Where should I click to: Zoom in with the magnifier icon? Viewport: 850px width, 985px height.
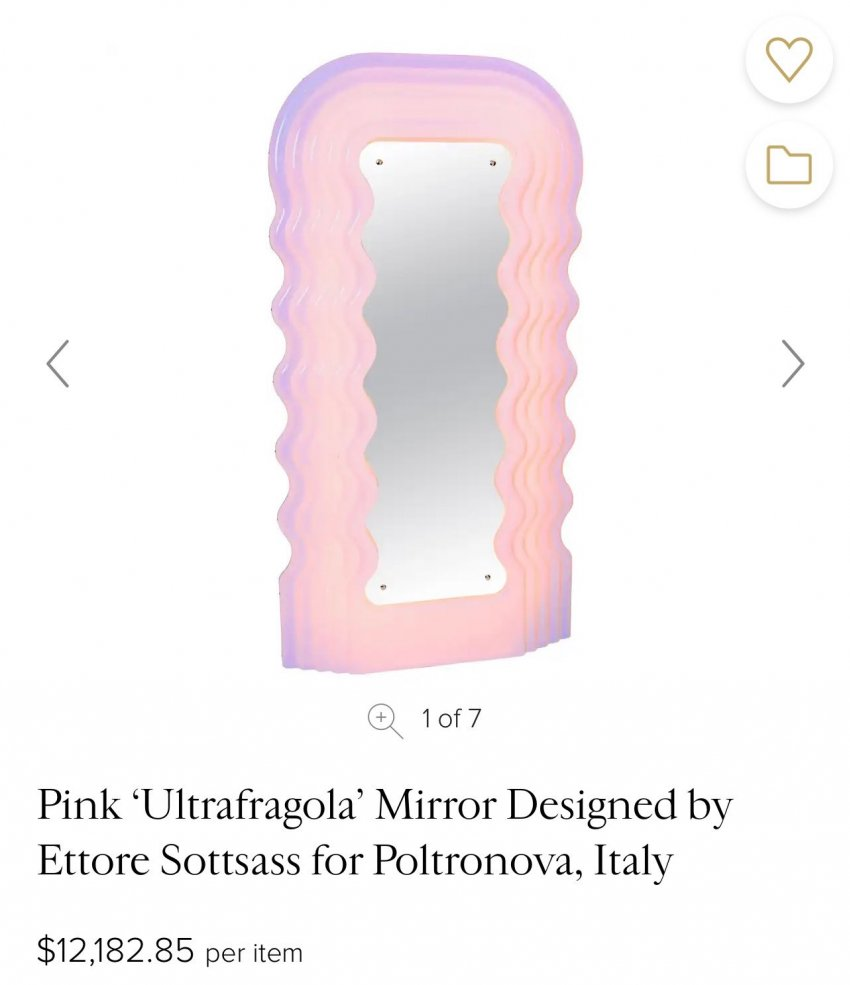pos(385,719)
